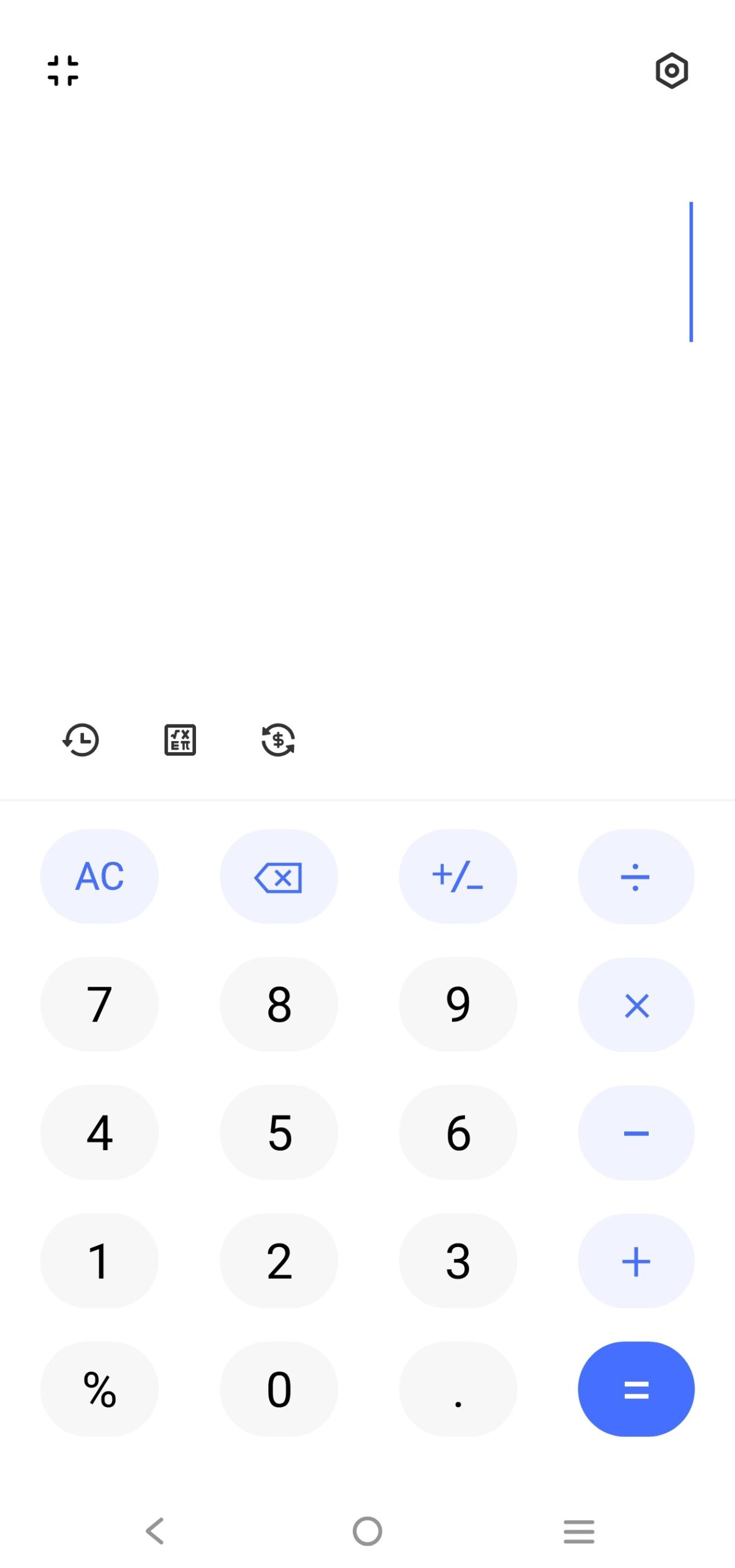
Task: Switch to the scientific calculator
Action: [x=179, y=740]
